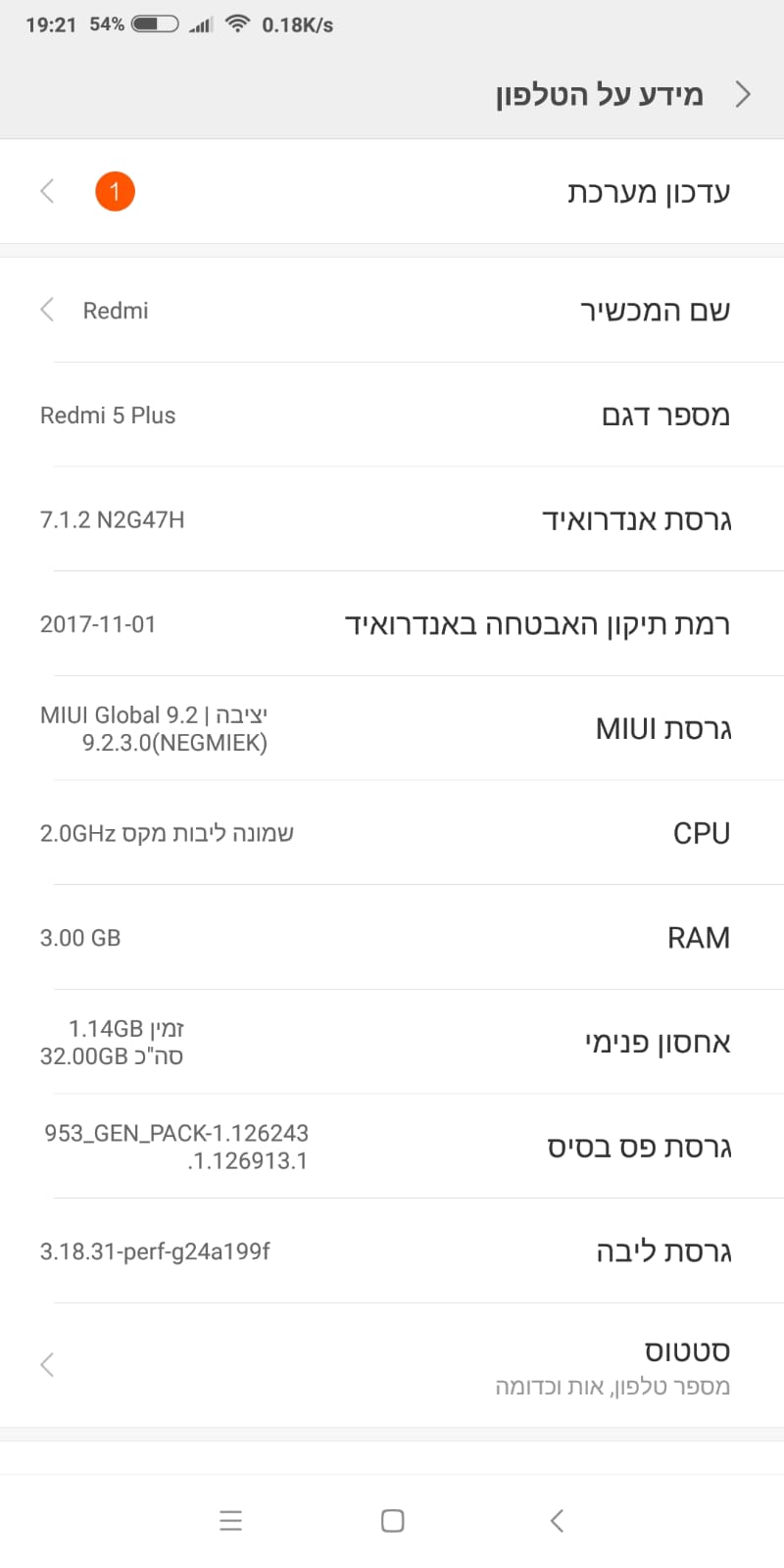Tap the CPU row
Viewport: 784px width, 1568px height.
[392, 833]
